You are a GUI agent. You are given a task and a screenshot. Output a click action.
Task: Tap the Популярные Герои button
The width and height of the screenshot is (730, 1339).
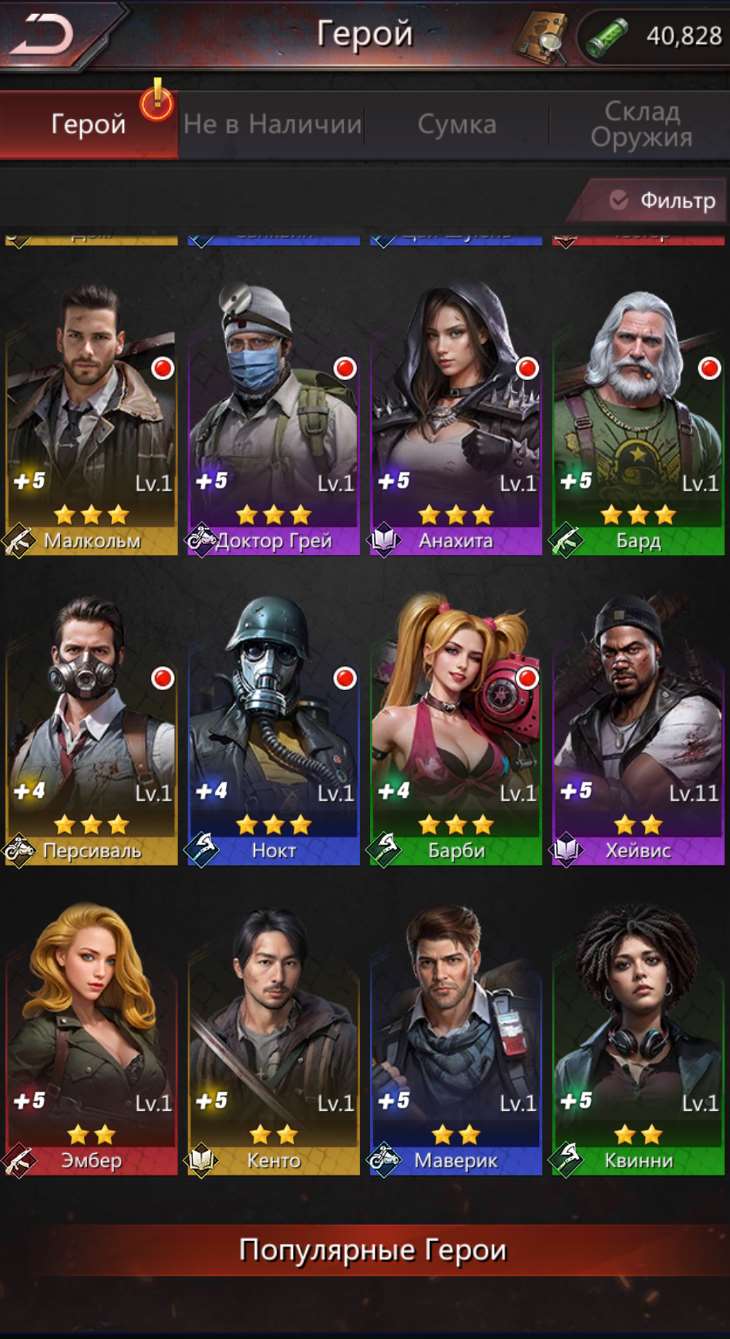click(x=372, y=1250)
